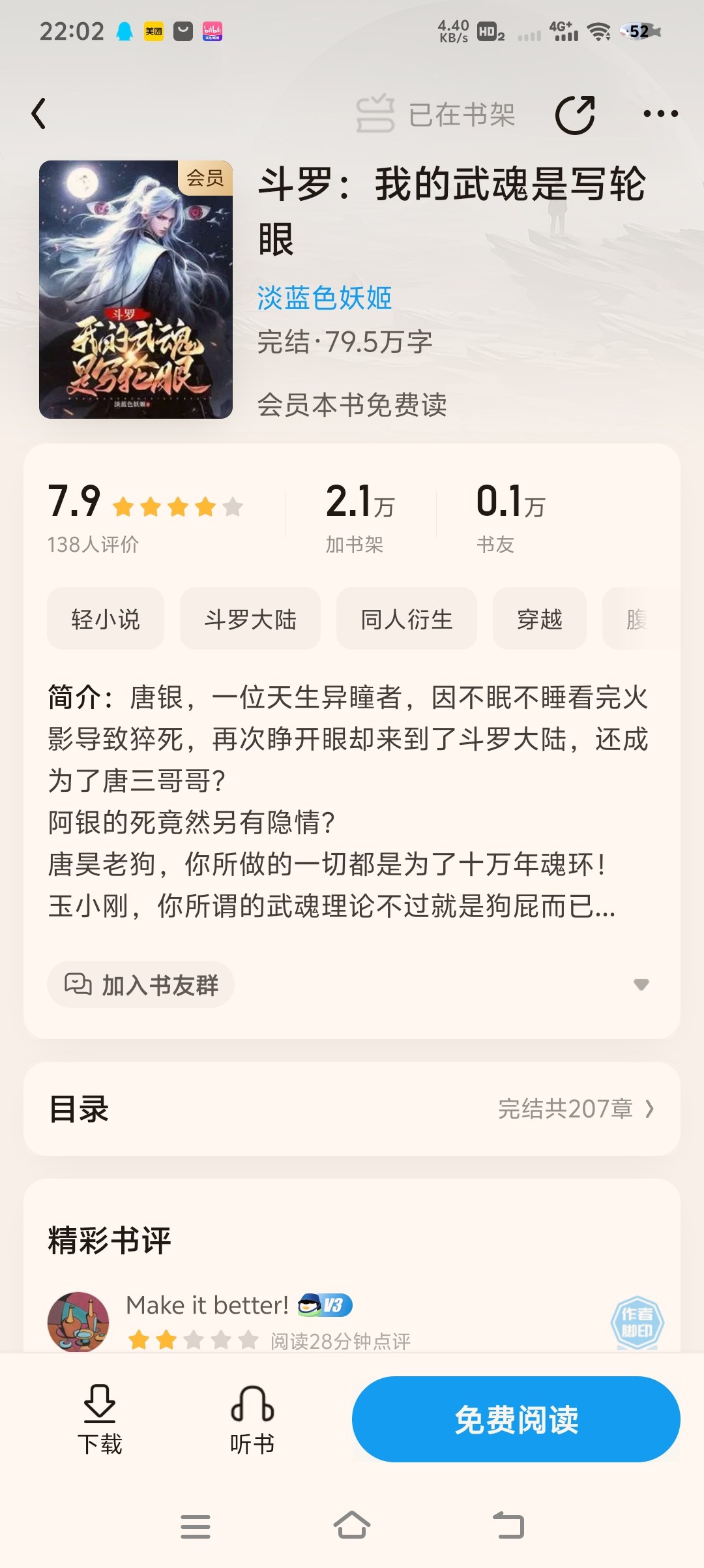Screen dimensions: 704x1568
Task: Share this book
Action: click(x=575, y=115)
